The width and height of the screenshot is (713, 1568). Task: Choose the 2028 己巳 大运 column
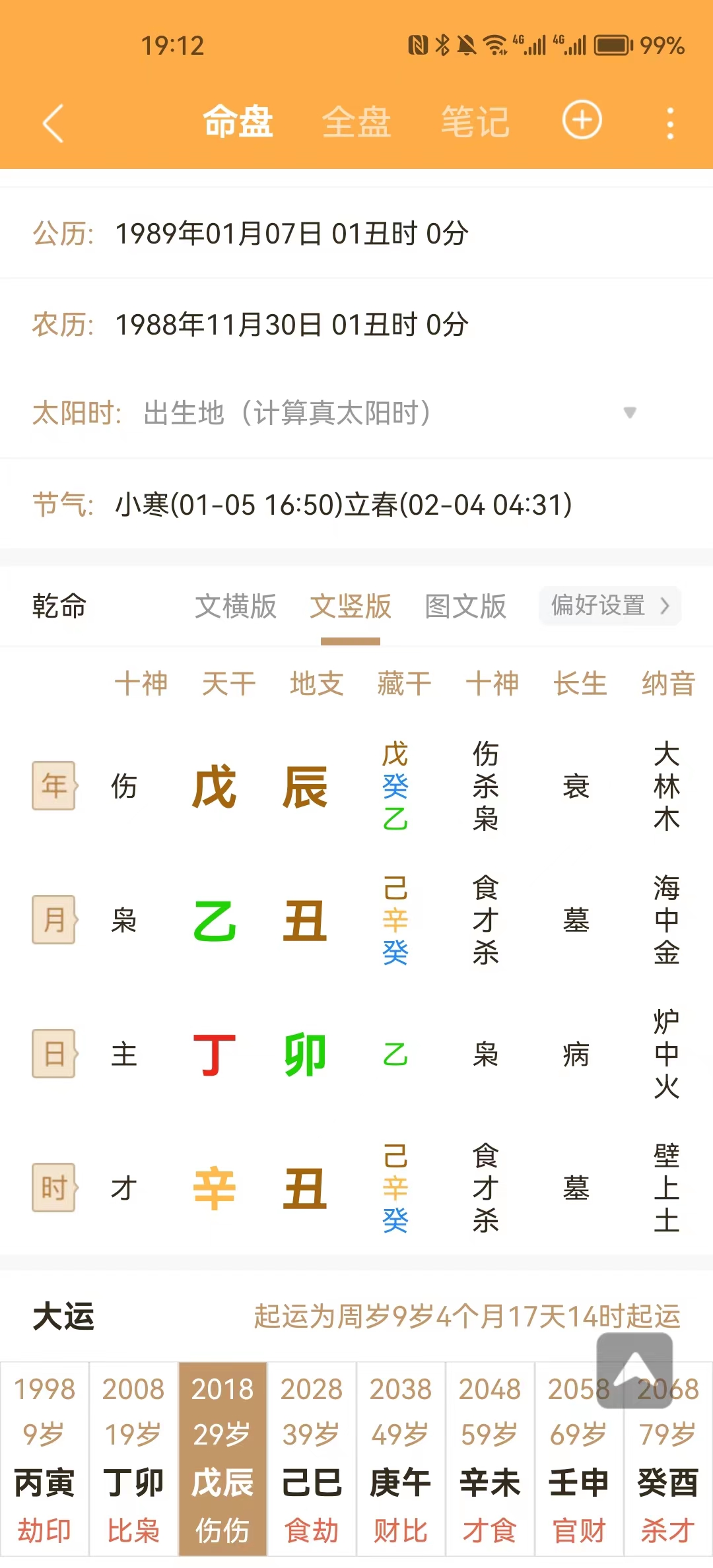(x=312, y=1460)
